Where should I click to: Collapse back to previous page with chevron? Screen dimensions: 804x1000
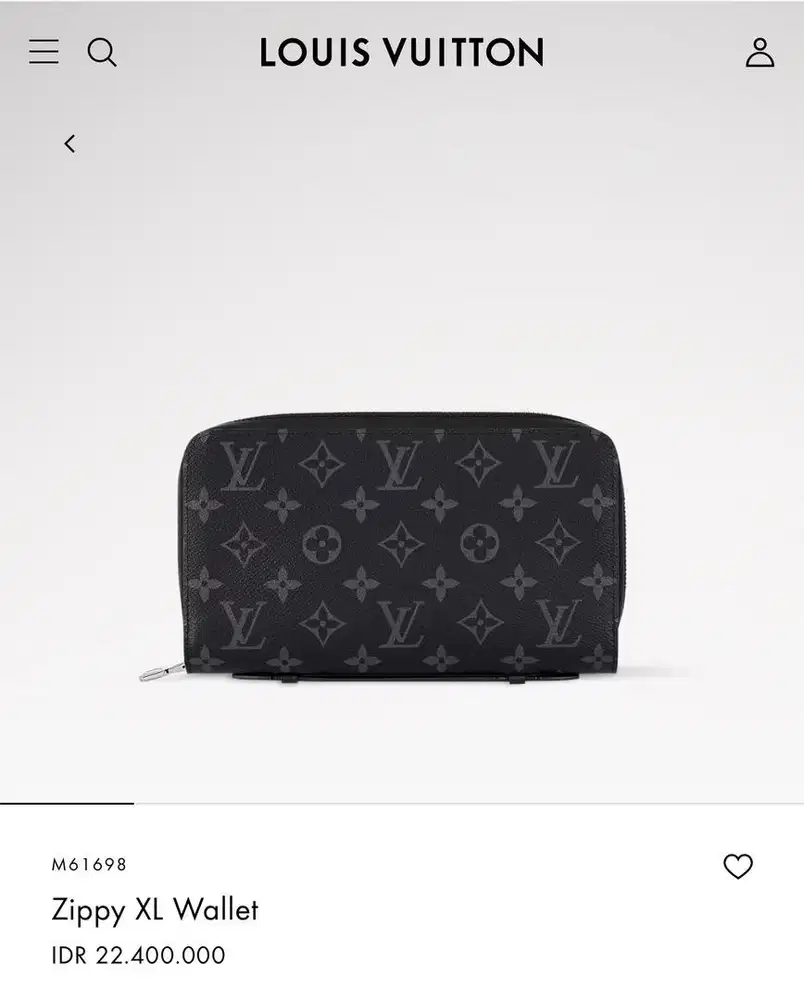68,144
